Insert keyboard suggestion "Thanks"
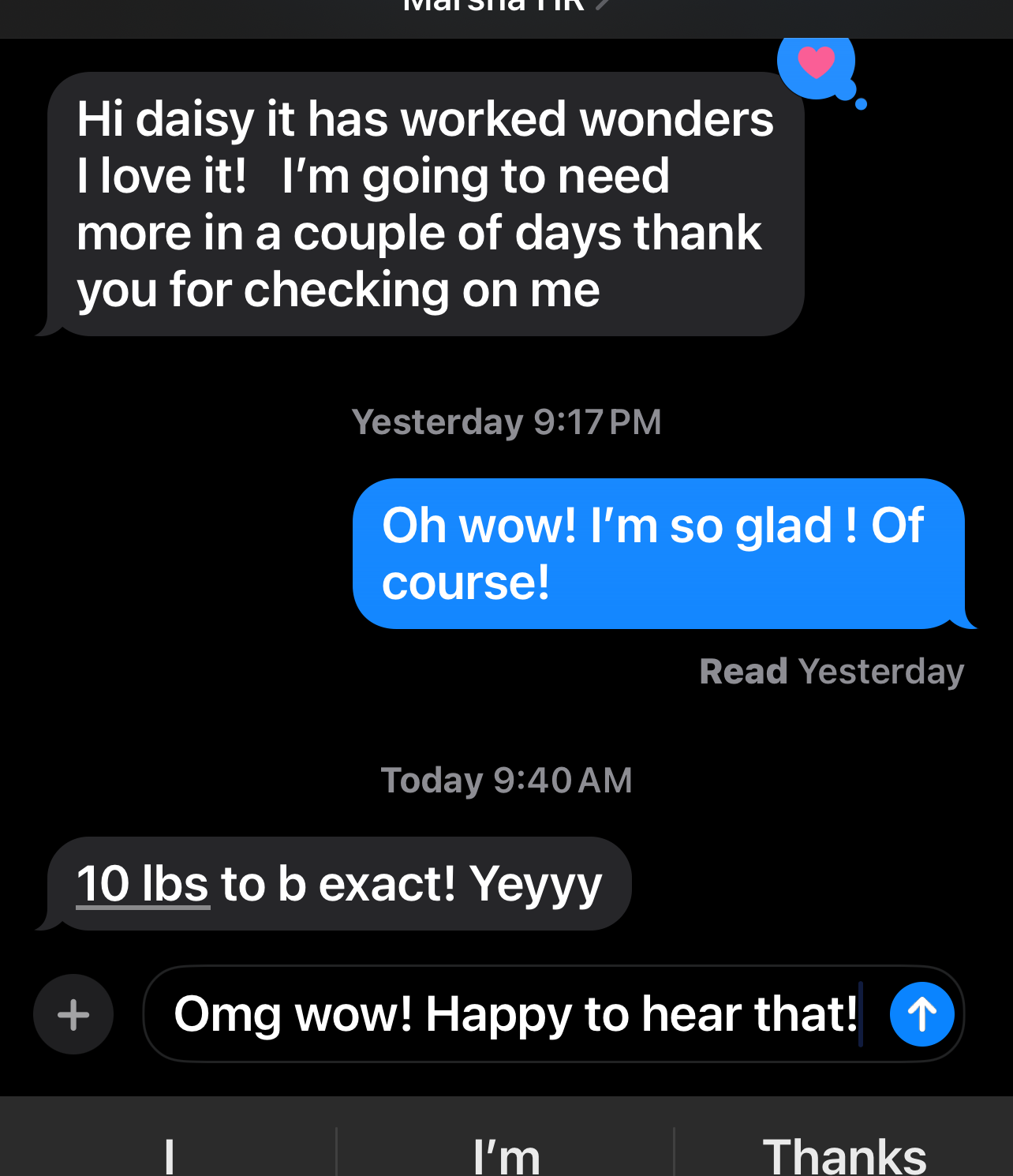Viewport: 1013px width, 1176px height. click(843, 1154)
